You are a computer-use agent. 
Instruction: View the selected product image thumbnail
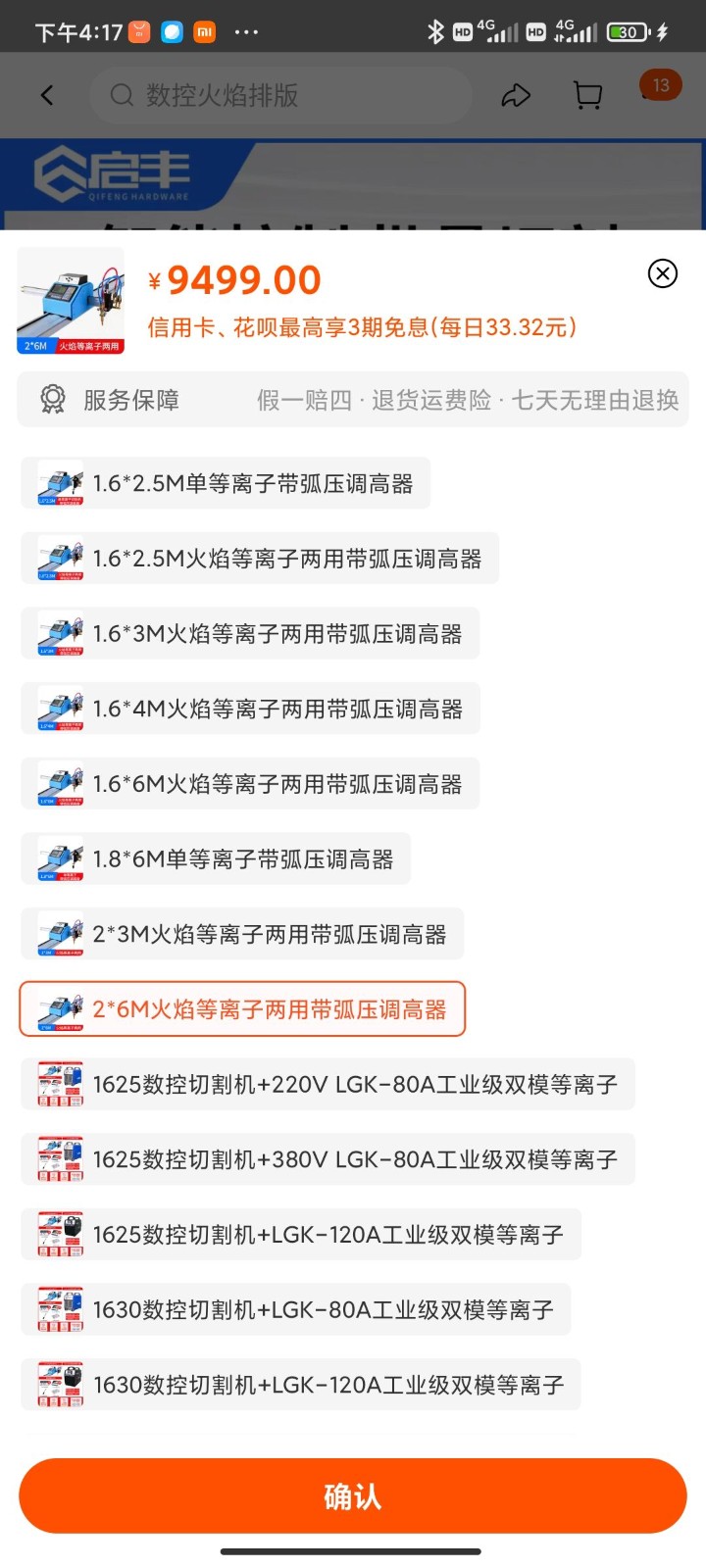click(x=71, y=301)
